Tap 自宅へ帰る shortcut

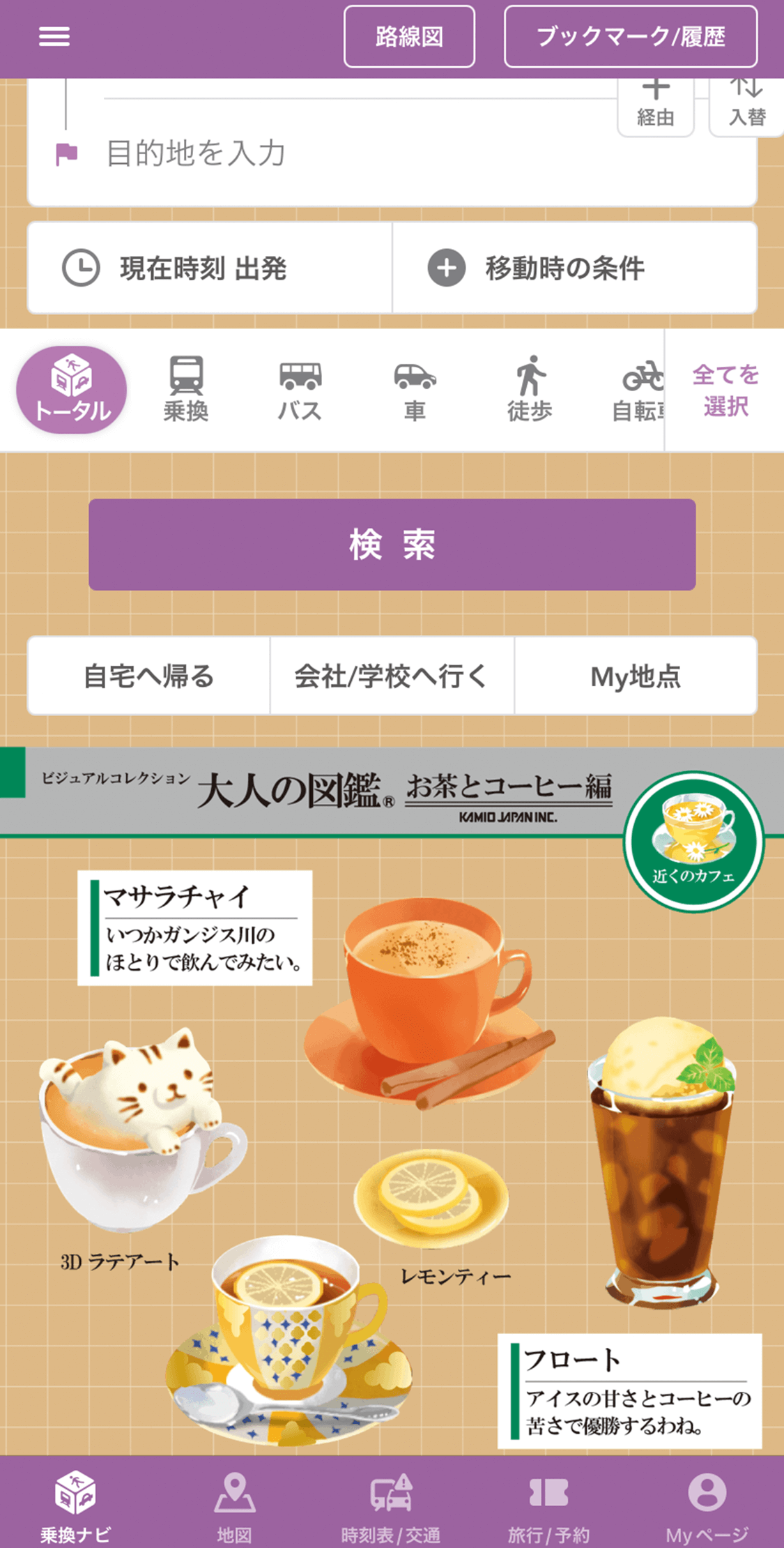pos(148,676)
